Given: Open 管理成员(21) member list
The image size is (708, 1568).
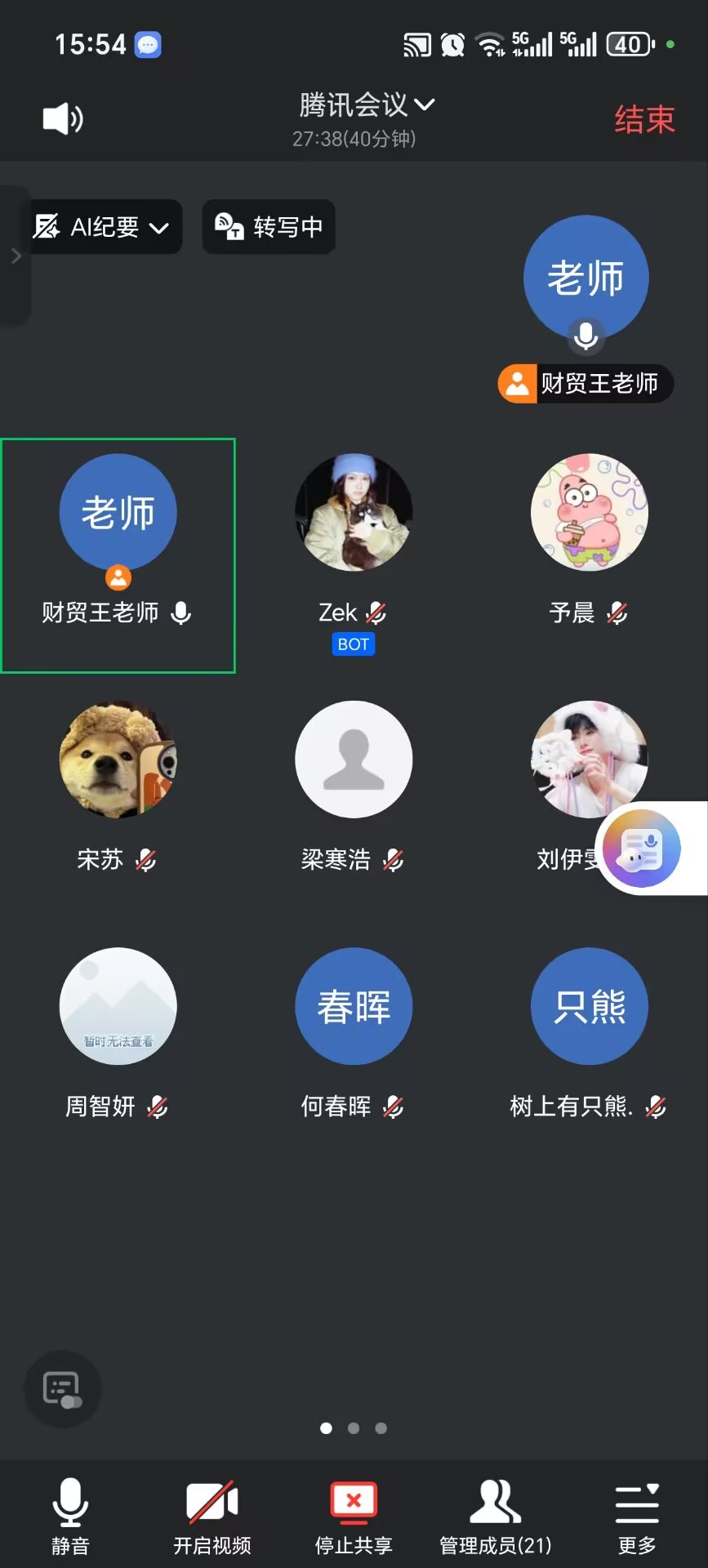Looking at the screenshot, I should 495,1516.
